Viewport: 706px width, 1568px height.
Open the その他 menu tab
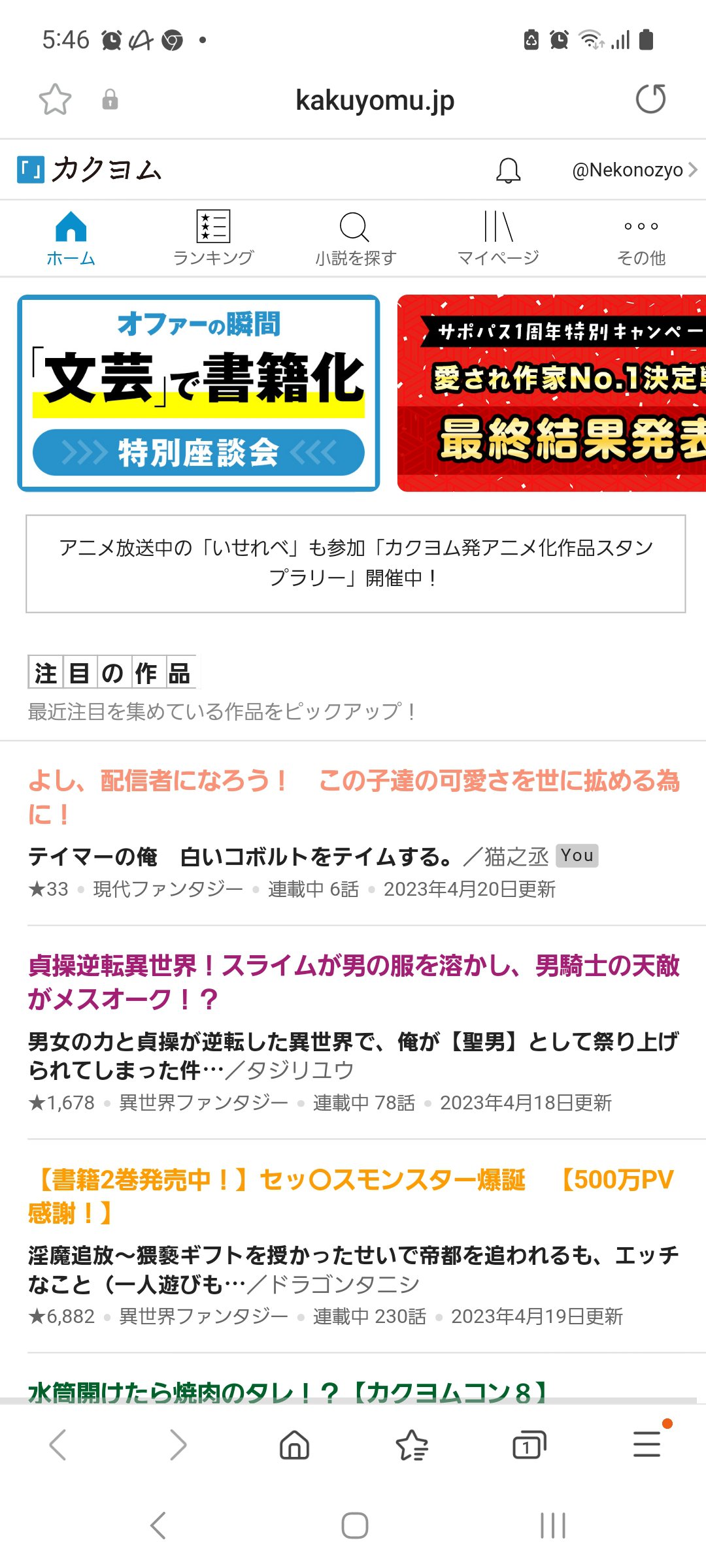coord(641,238)
